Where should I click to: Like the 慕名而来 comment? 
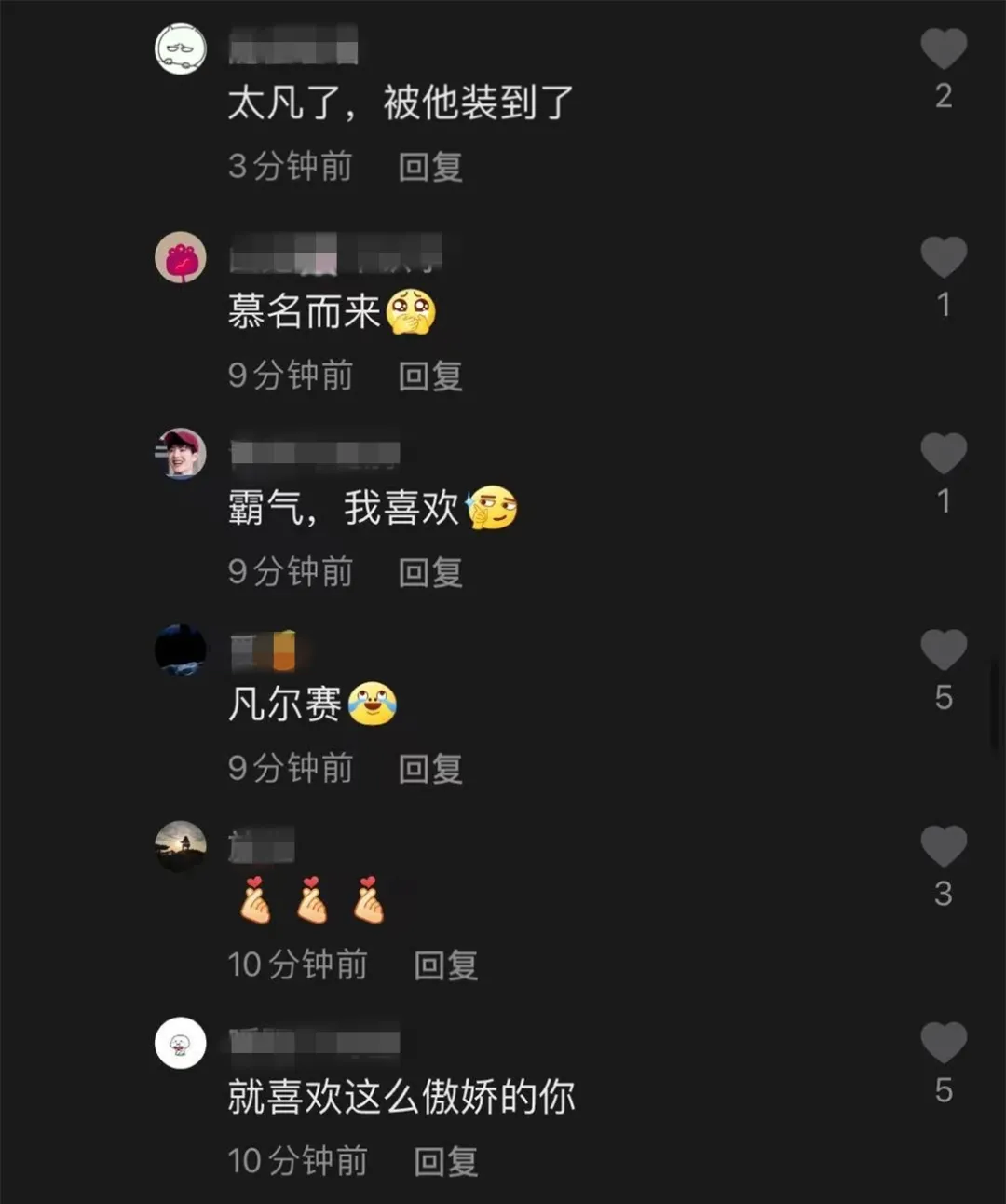pyautogui.click(x=944, y=257)
